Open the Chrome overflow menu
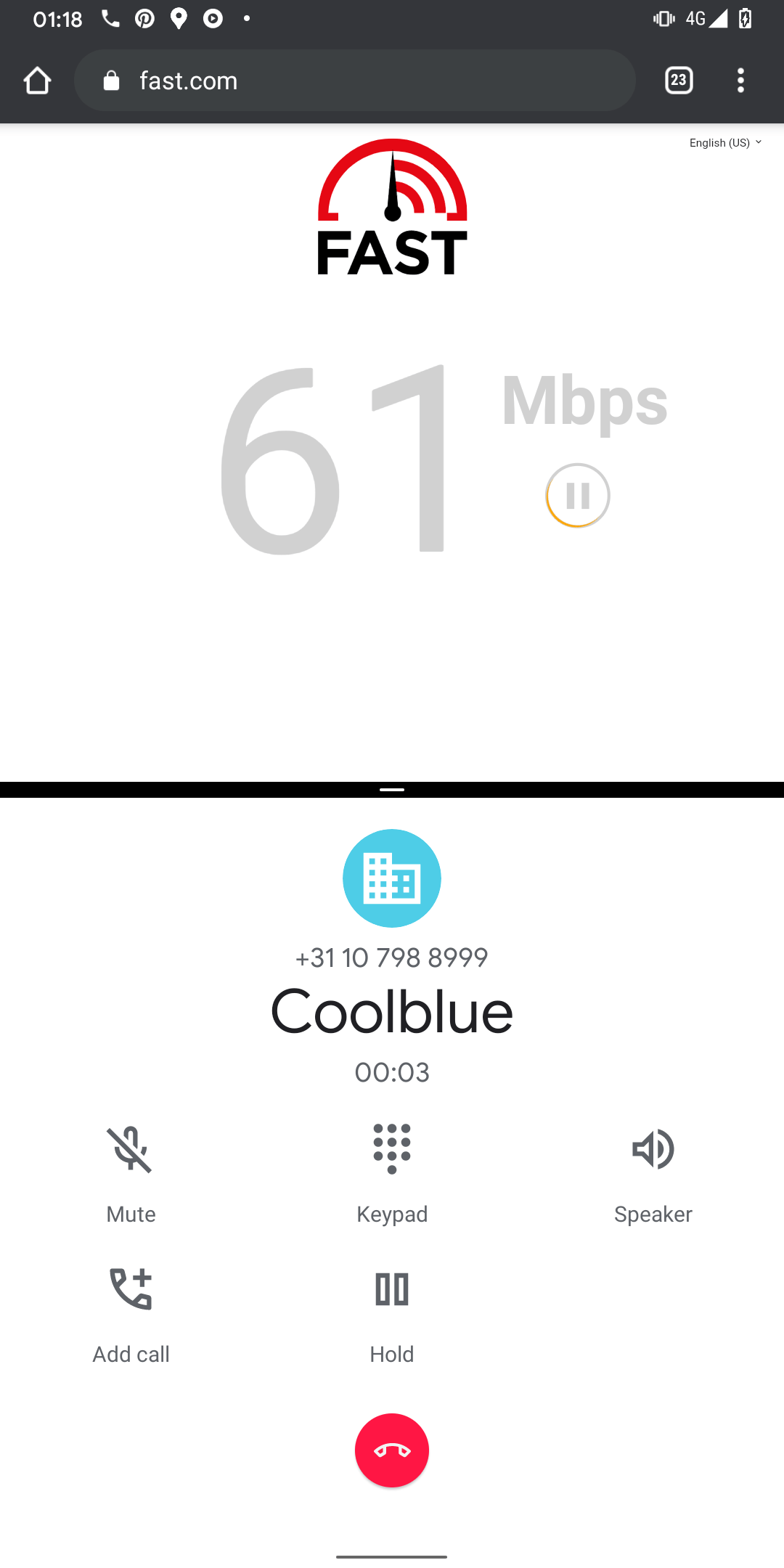The width and height of the screenshot is (784, 1568). [x=740, y=81]
